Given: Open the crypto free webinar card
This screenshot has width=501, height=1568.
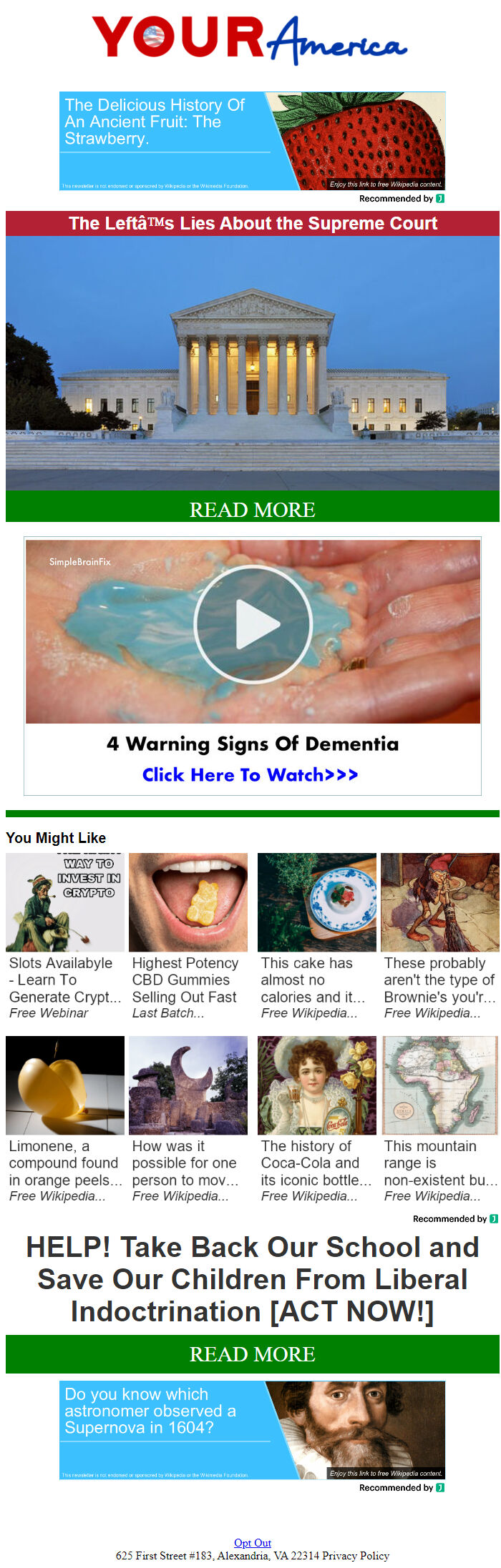Looking at the screenshot, I should click(64, 937).
